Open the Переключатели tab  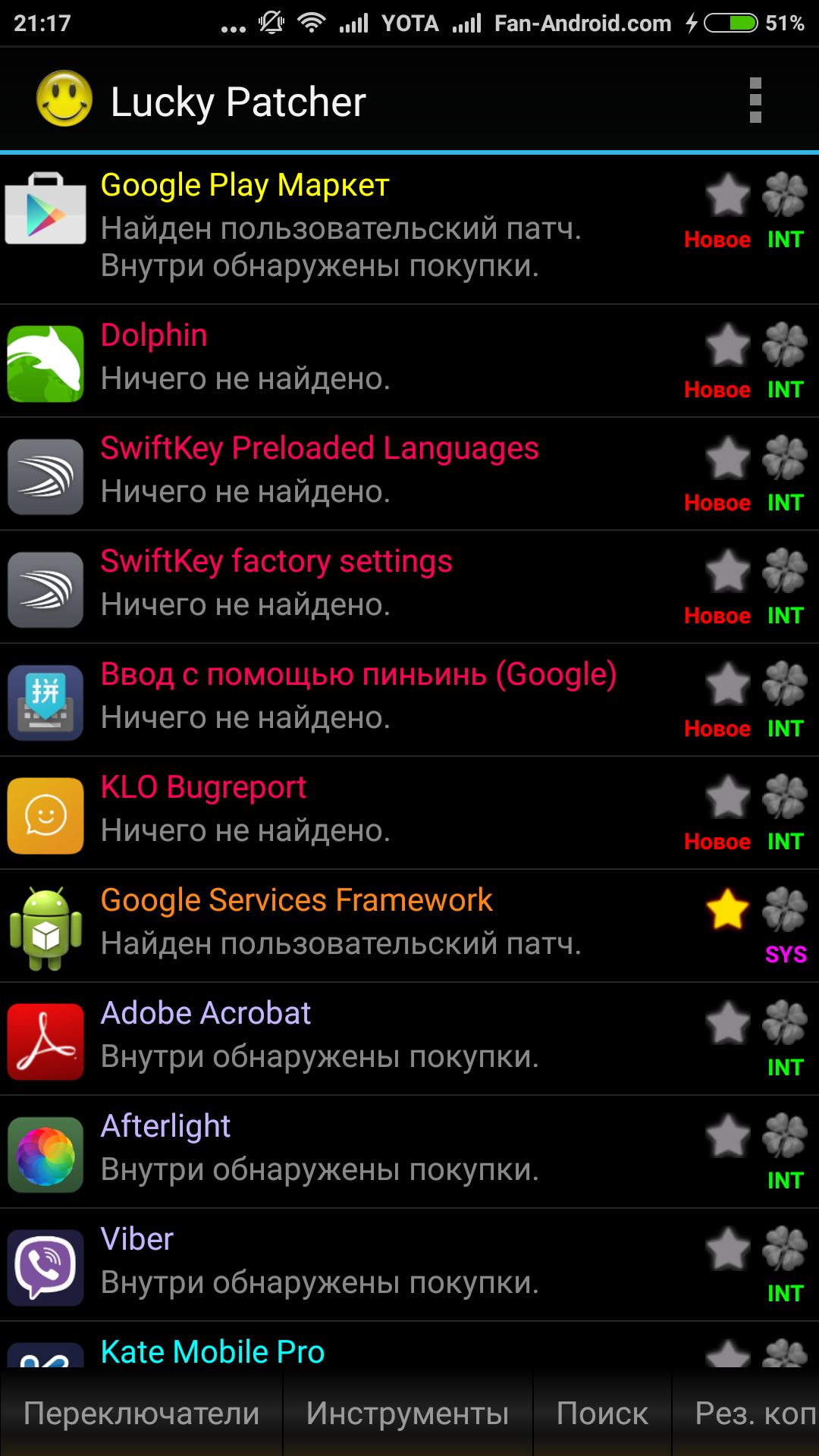142,1414
